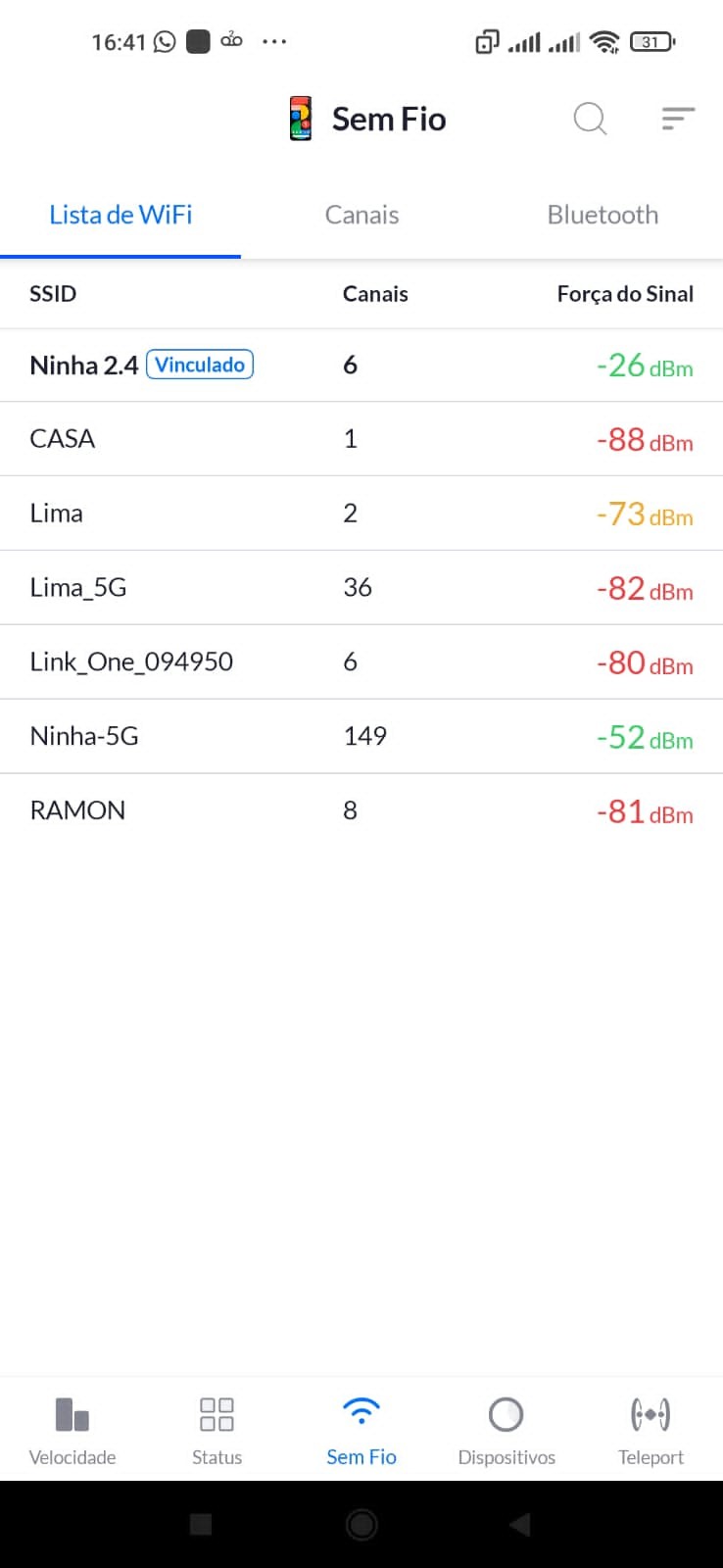This screenshot has width=723, height=1568.
Task: Open the Lima_5G network row
Action: (361, 588)
